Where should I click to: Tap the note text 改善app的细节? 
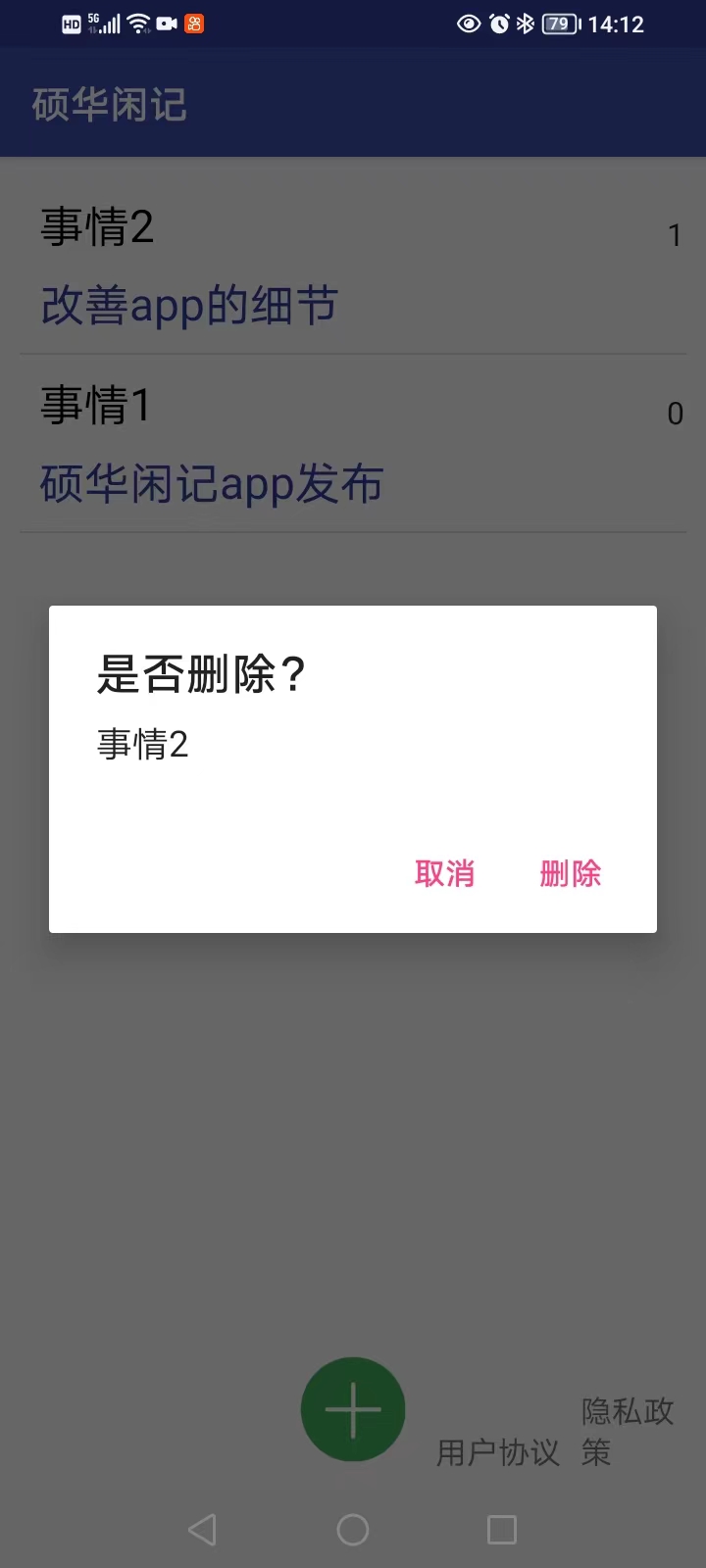click(x=186, y=305)
